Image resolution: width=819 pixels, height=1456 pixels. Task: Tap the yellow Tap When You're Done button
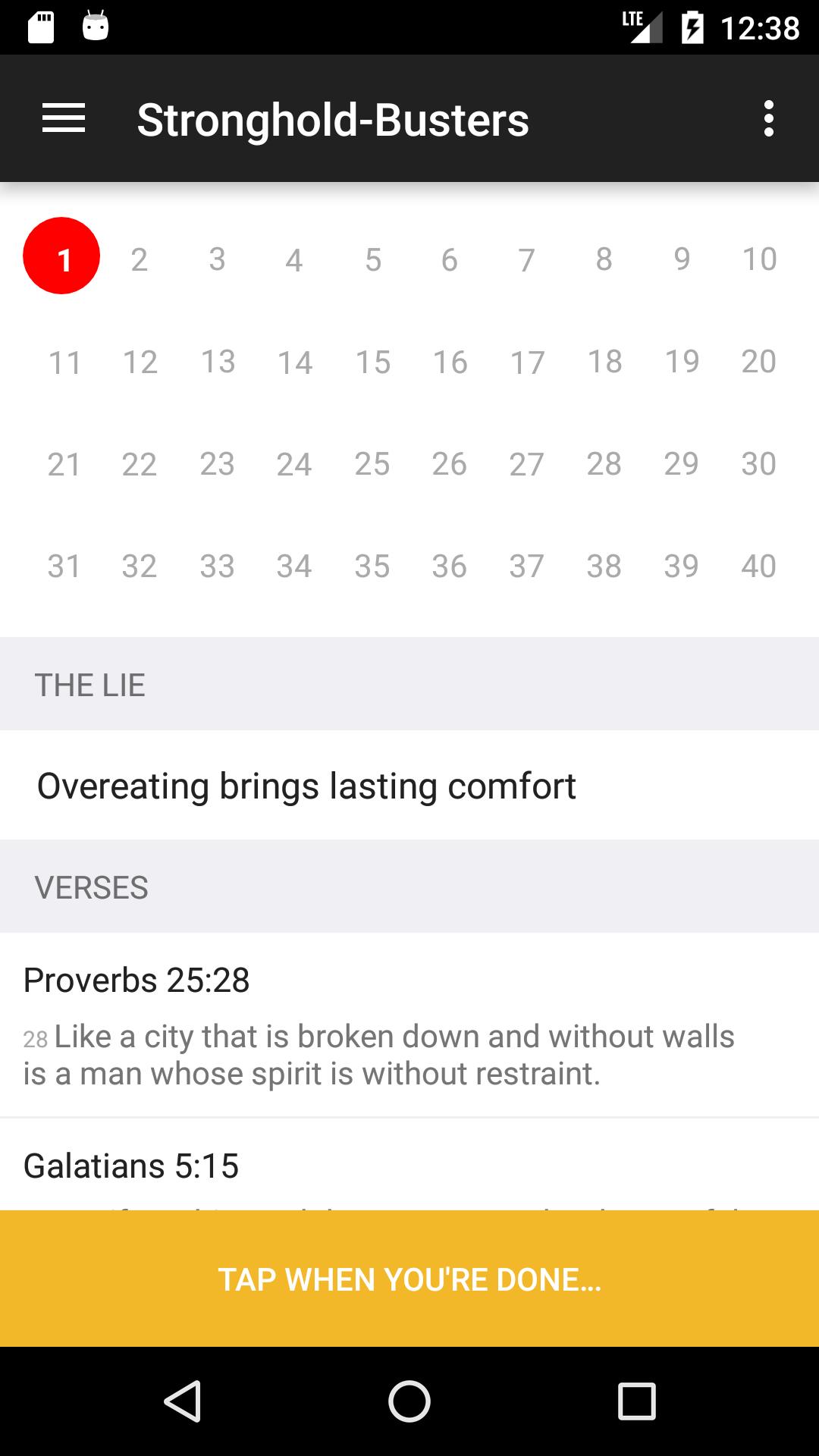[x=409, y=1279]
